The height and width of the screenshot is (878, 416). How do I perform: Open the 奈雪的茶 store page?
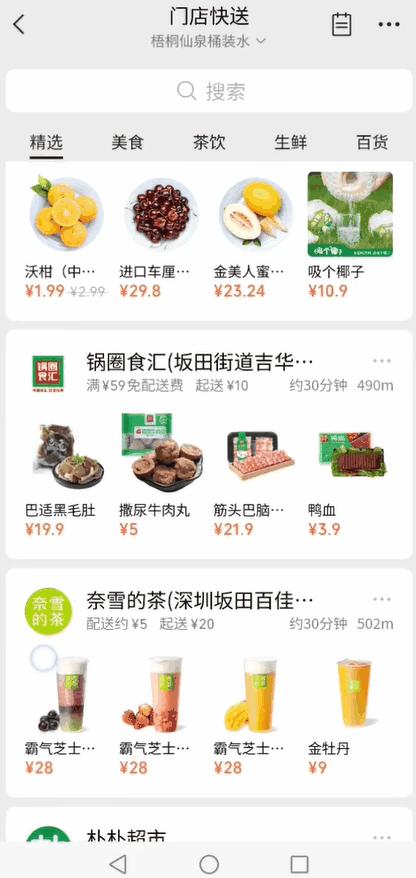pyautogui.click(x=199, y=601)
